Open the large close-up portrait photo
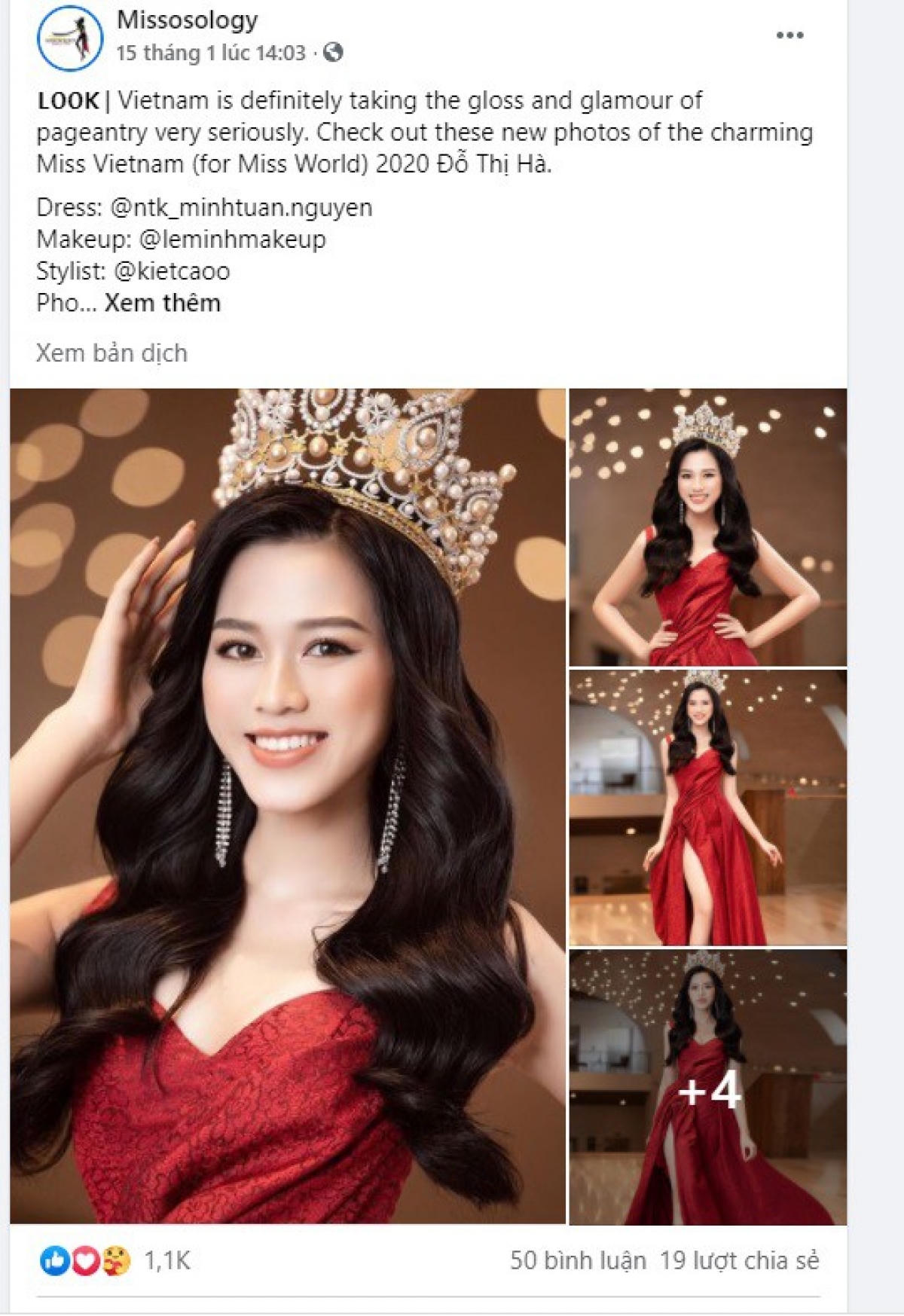This screenshot has height=1316, width=904. pos(288,806)
